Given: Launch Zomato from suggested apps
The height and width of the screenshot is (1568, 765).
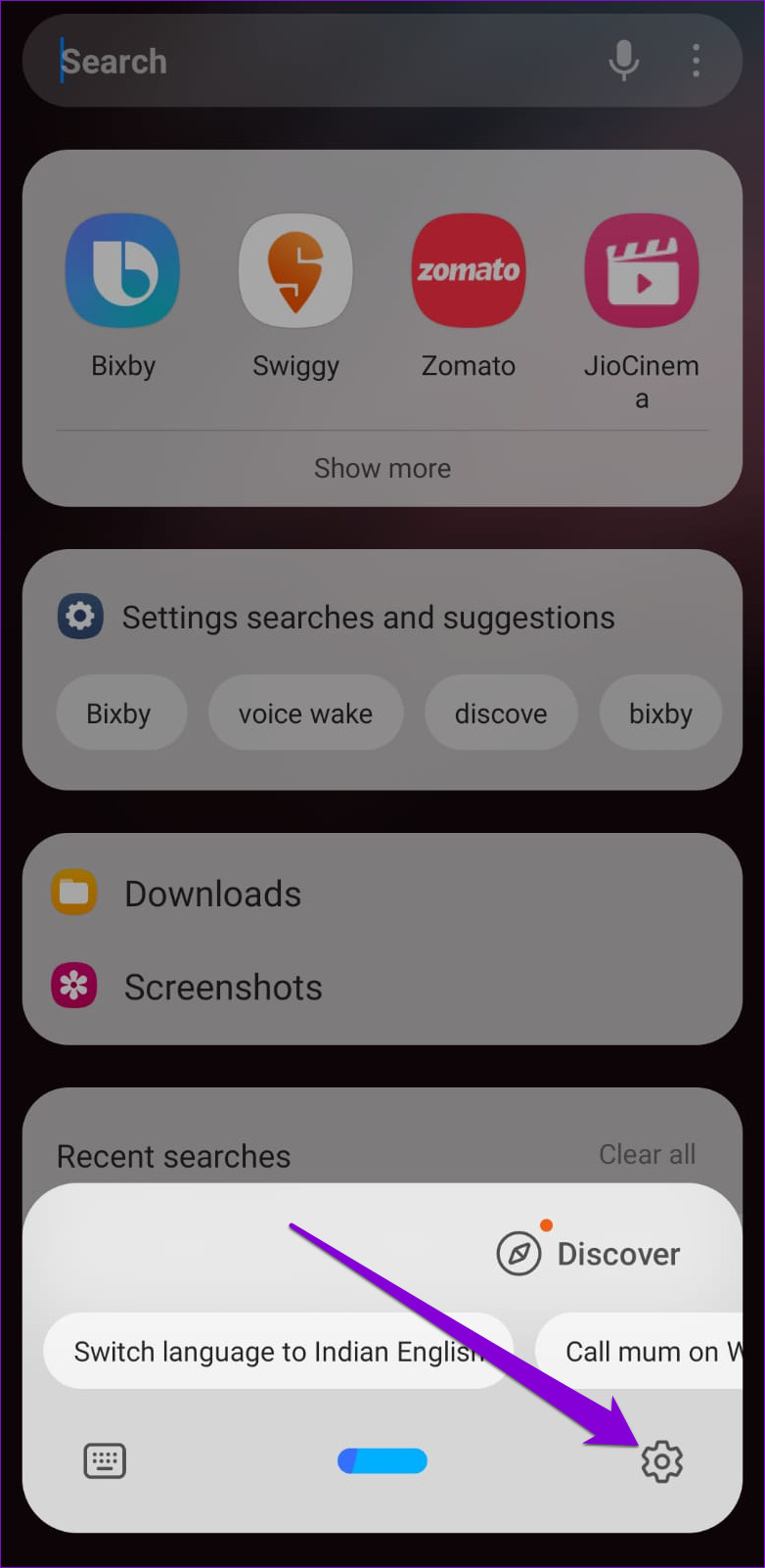Looking at the screenshot, I should 469,272.
